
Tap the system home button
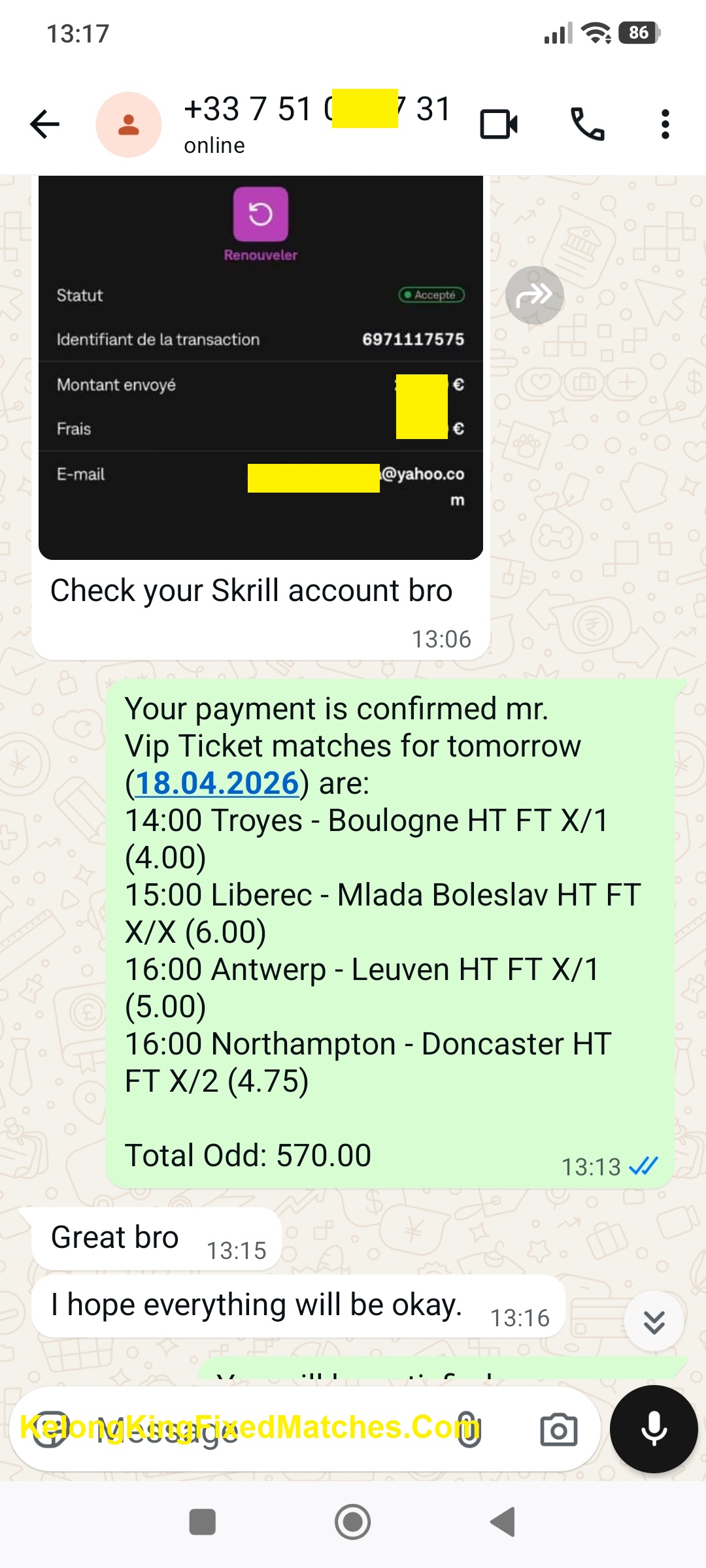pyautogui.click(x=353, y=1522)
